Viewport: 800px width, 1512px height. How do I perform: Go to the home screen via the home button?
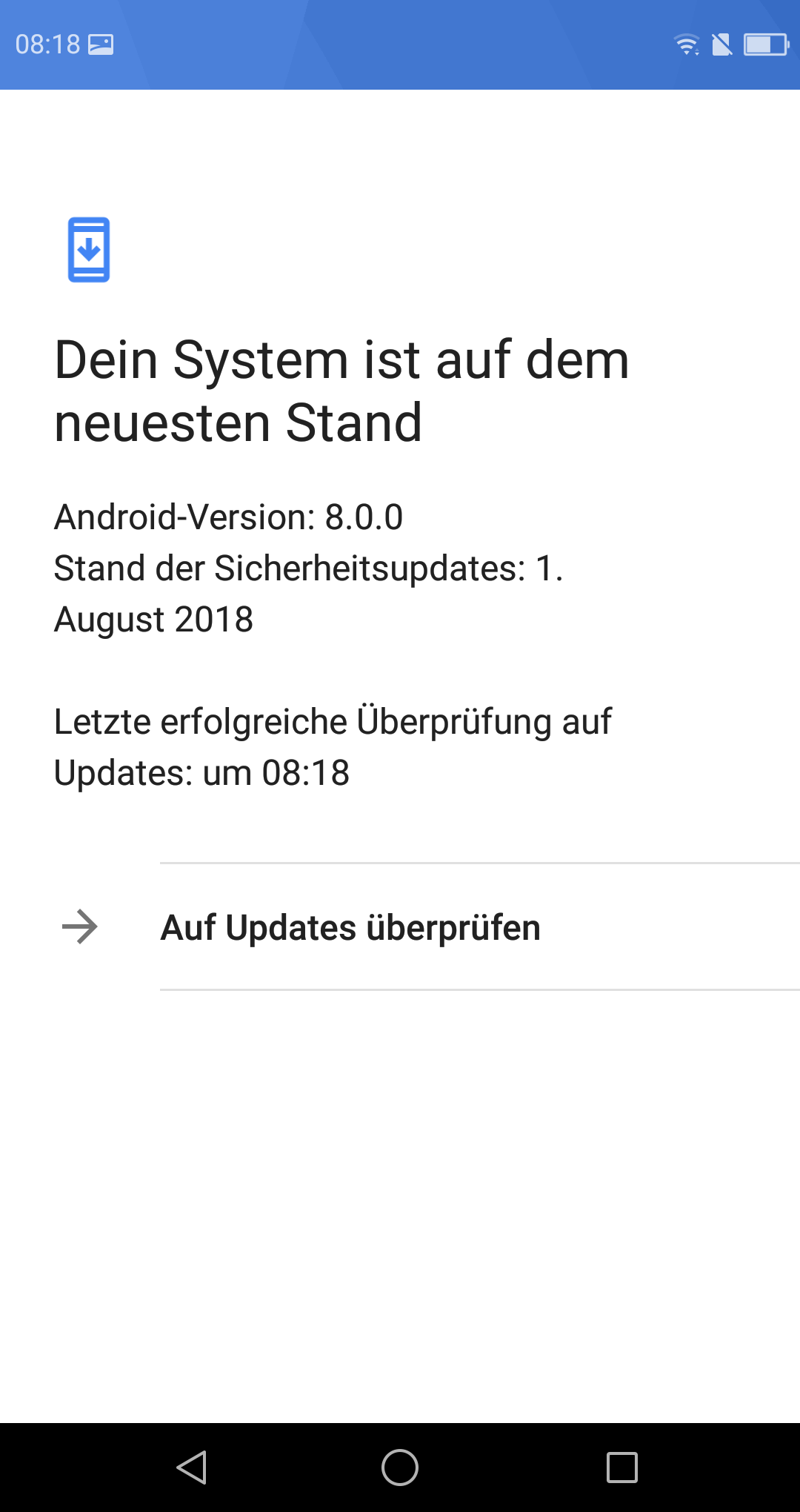[x=400, y=1468]
